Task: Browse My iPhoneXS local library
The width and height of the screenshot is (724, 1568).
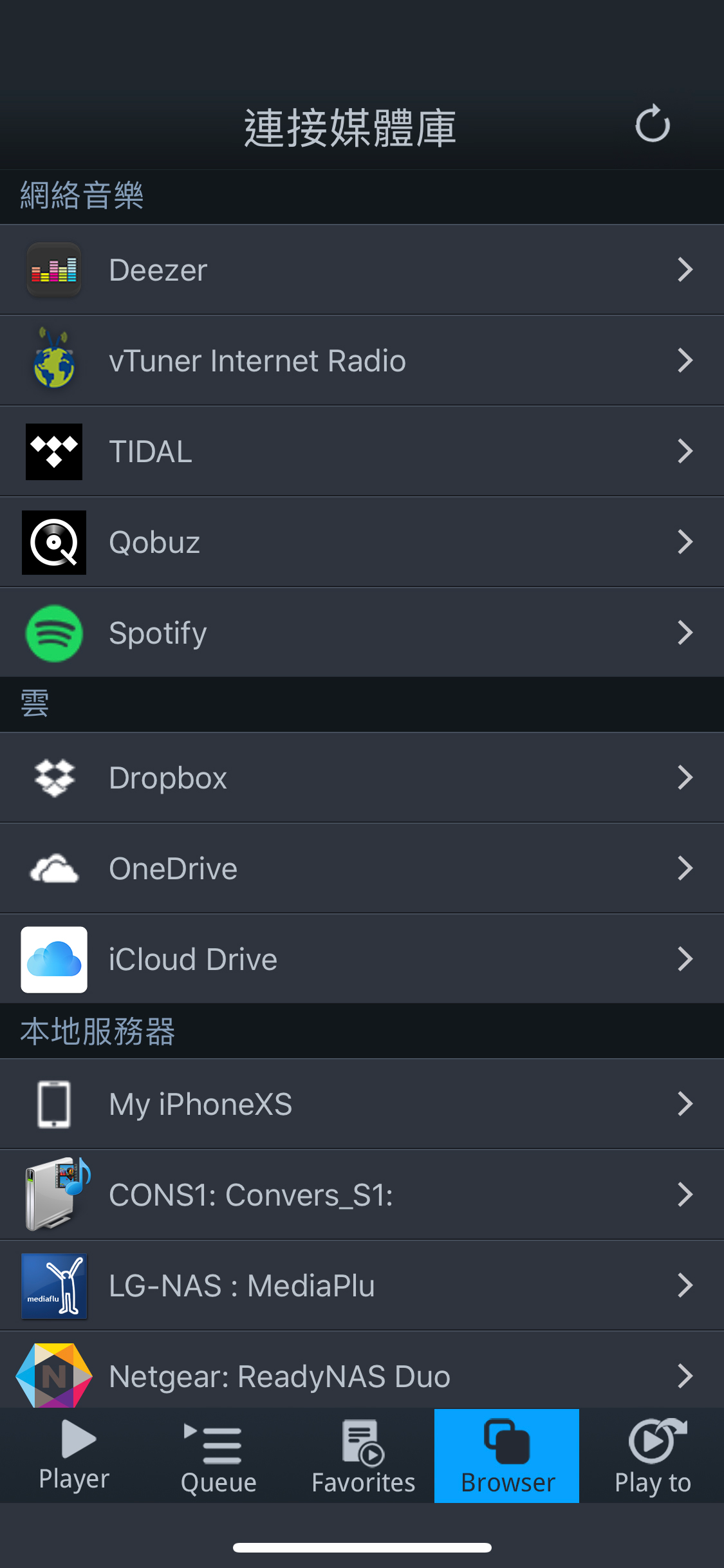Action: tap(362, 1104)
